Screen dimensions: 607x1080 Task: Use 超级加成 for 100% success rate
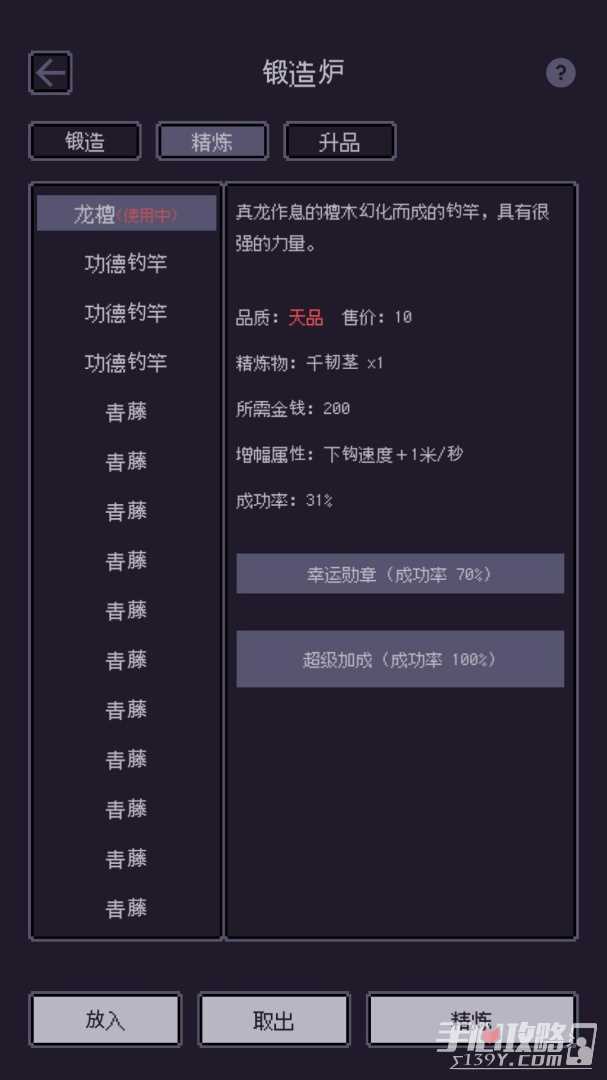point(400,659)
